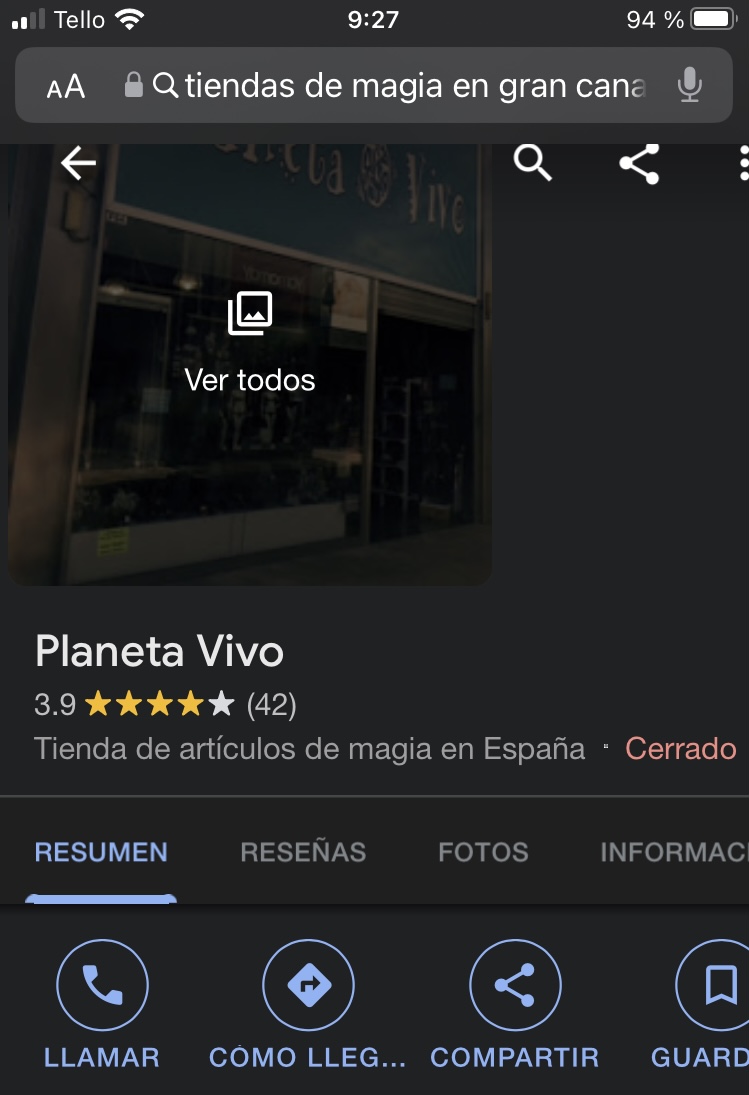749x1095 pixels.
Task: Open the Información tab
Action: point(673,852)
